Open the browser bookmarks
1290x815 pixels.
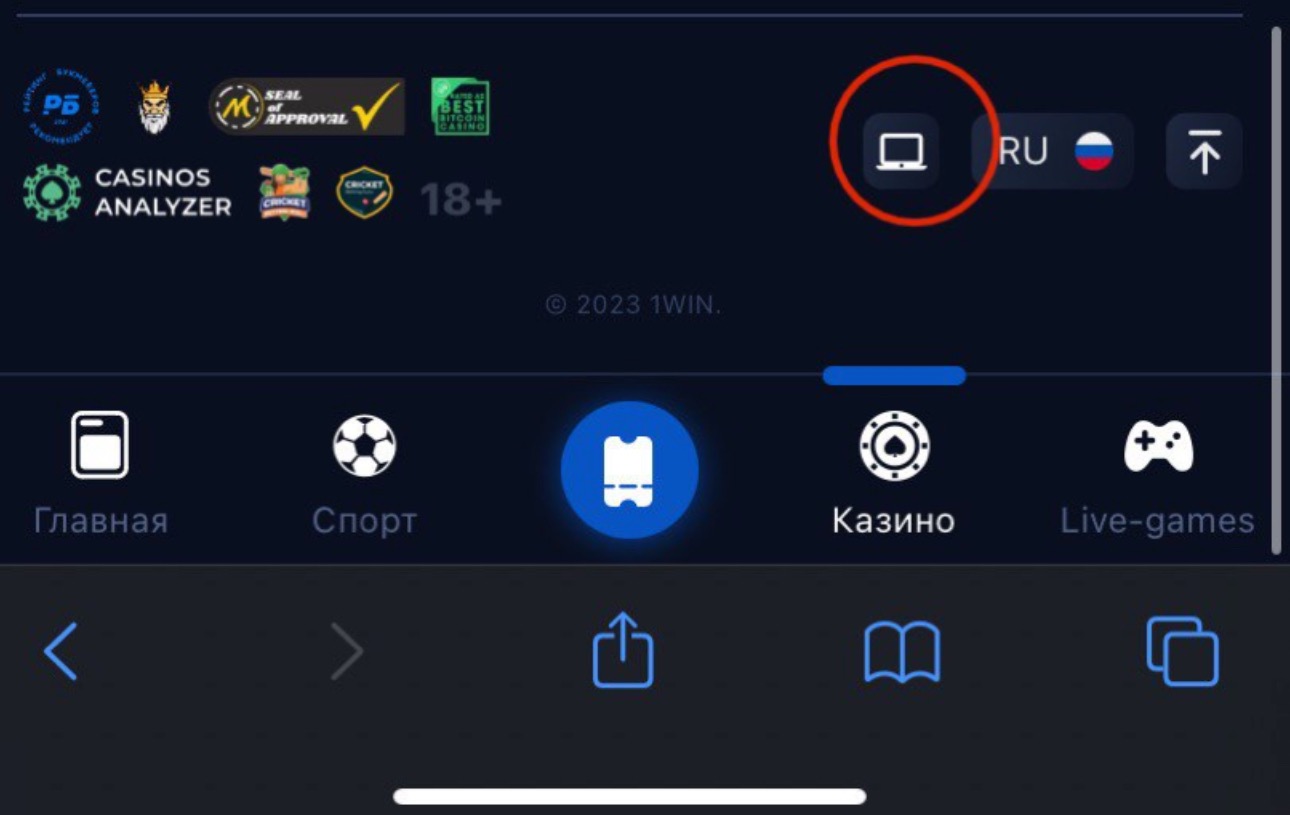click(x=902, y=653)
